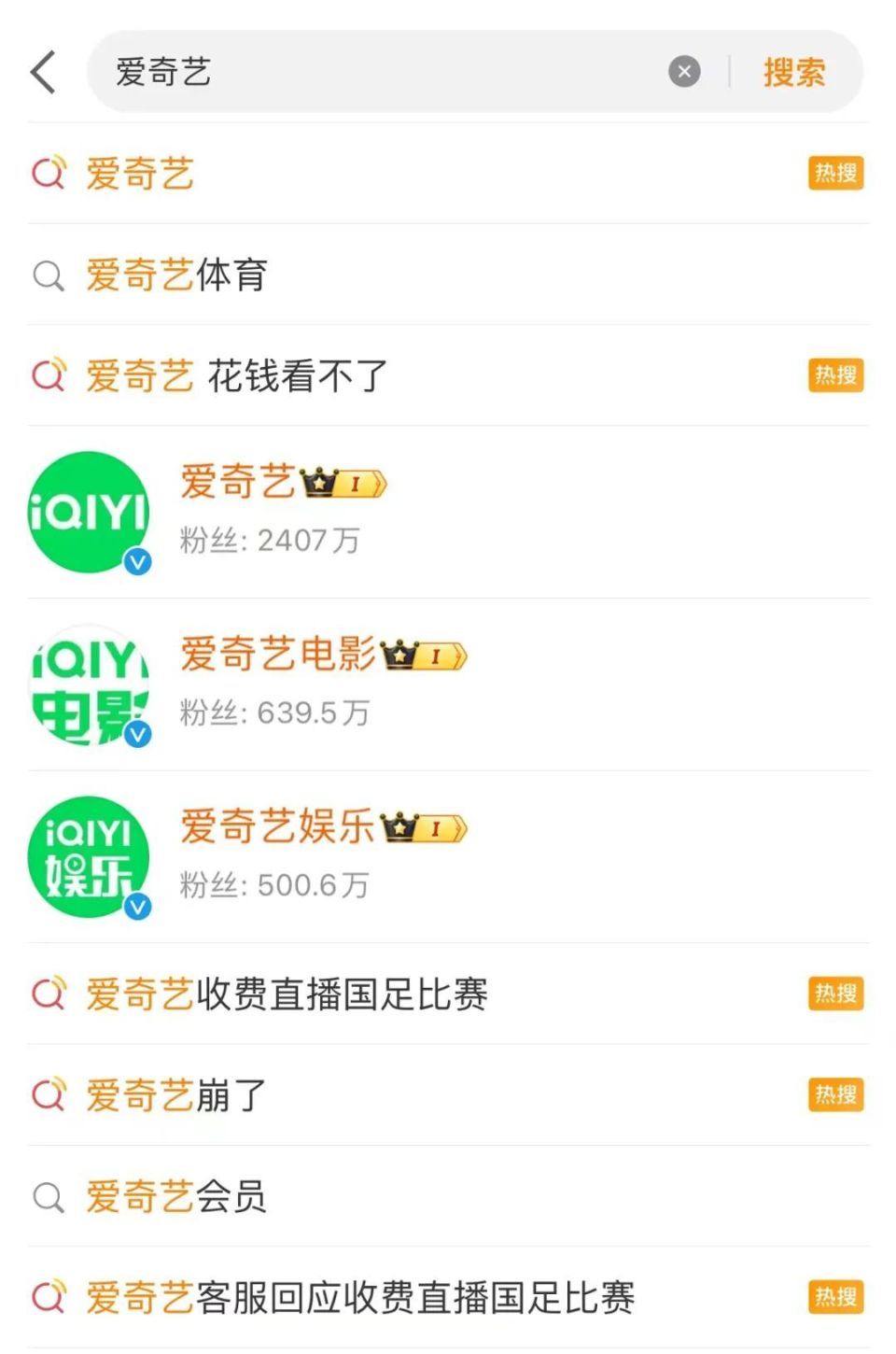896x1354 pixels.
Task: Click the magnifier icon next to 爱奇艺体育
Action: pyautogui.click(x=47, y=276)
